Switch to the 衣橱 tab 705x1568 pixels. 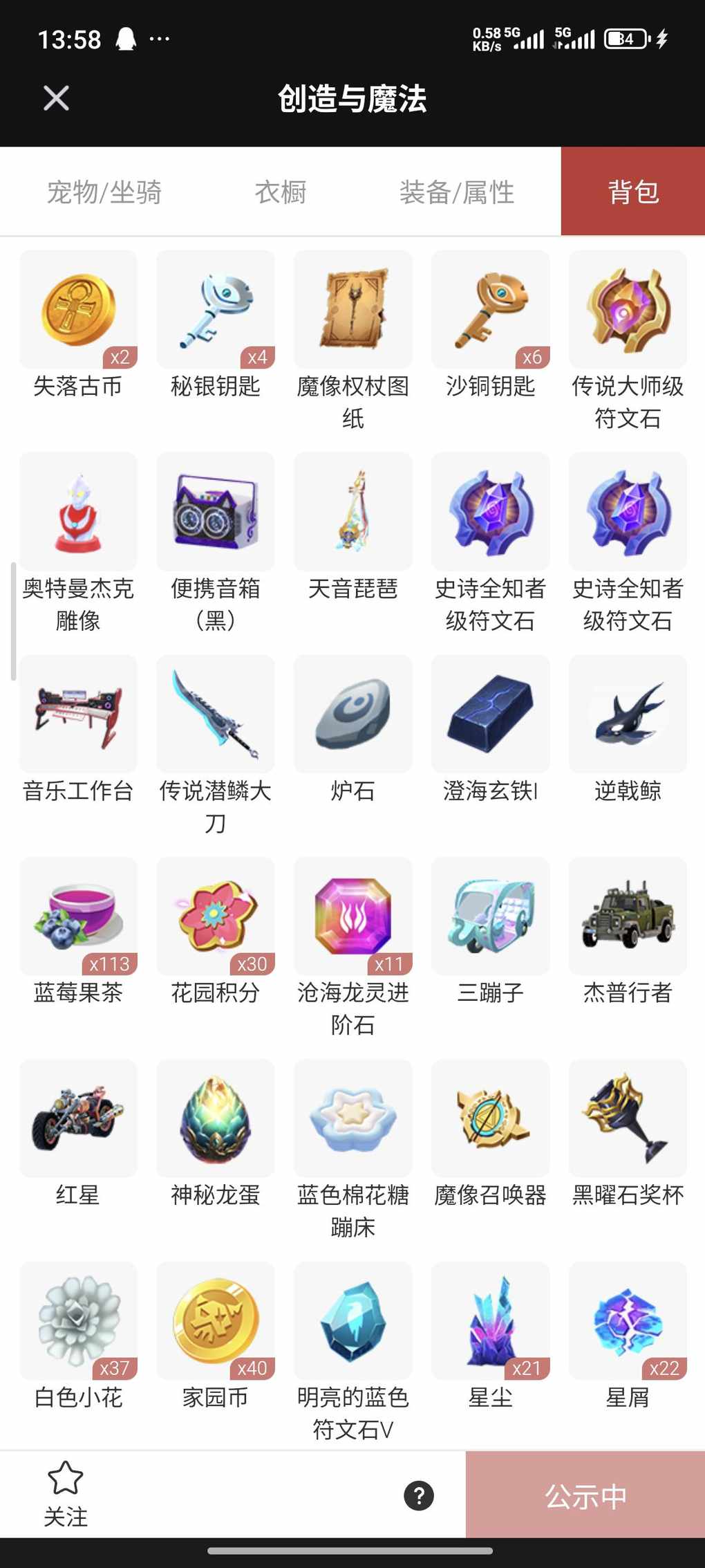coord(281,192)
